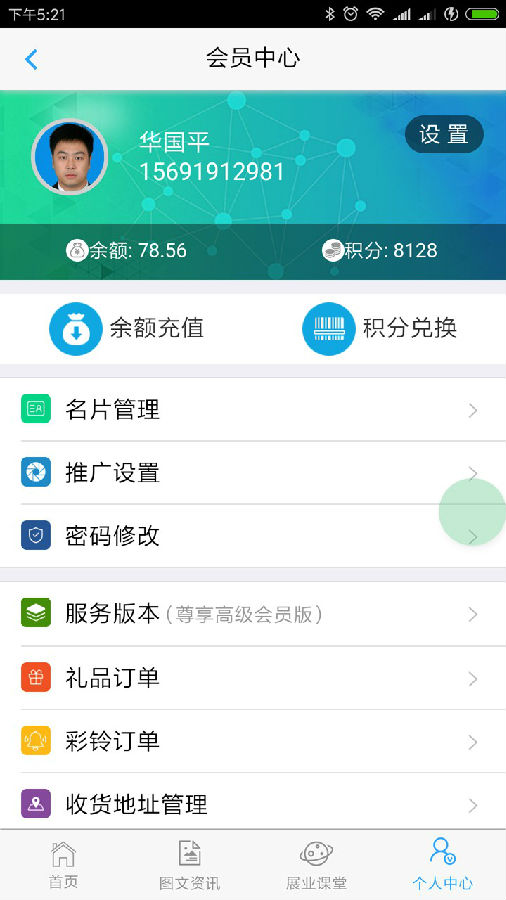
Task: Switch to the 图文资讯 tab
Action: (189, 865)
